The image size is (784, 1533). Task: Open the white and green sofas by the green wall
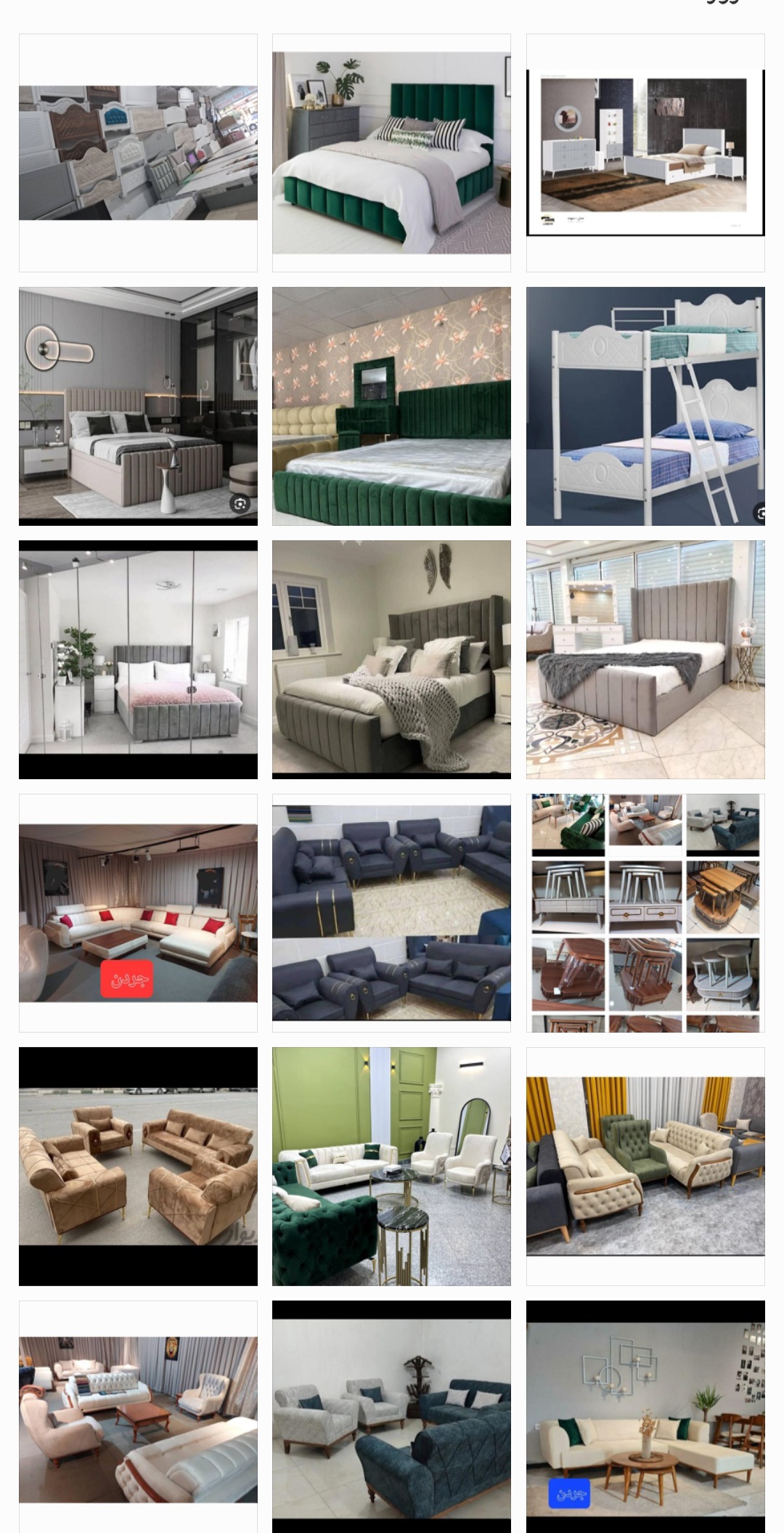click(391, 1166)
